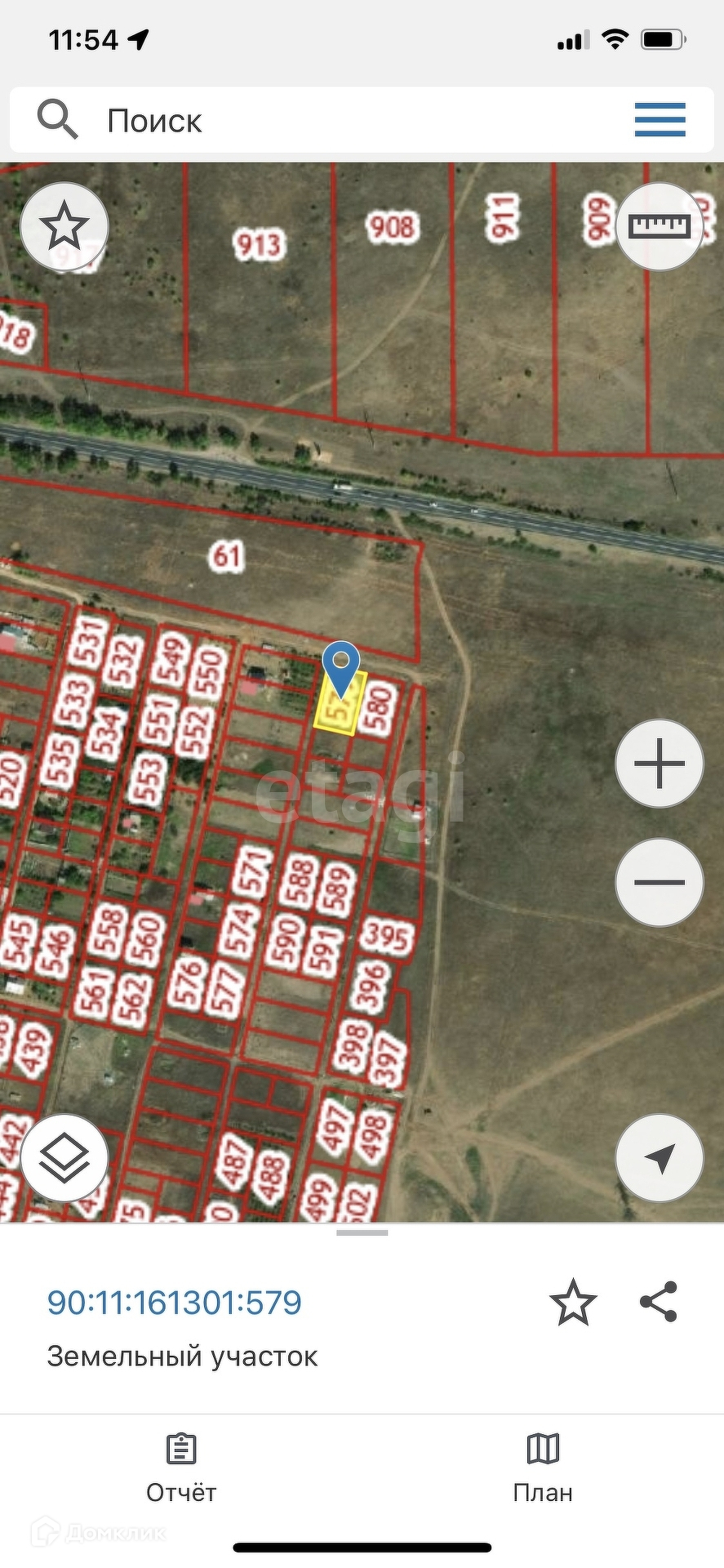
Task: Add this land plot to favorites
Action: 573,1303
